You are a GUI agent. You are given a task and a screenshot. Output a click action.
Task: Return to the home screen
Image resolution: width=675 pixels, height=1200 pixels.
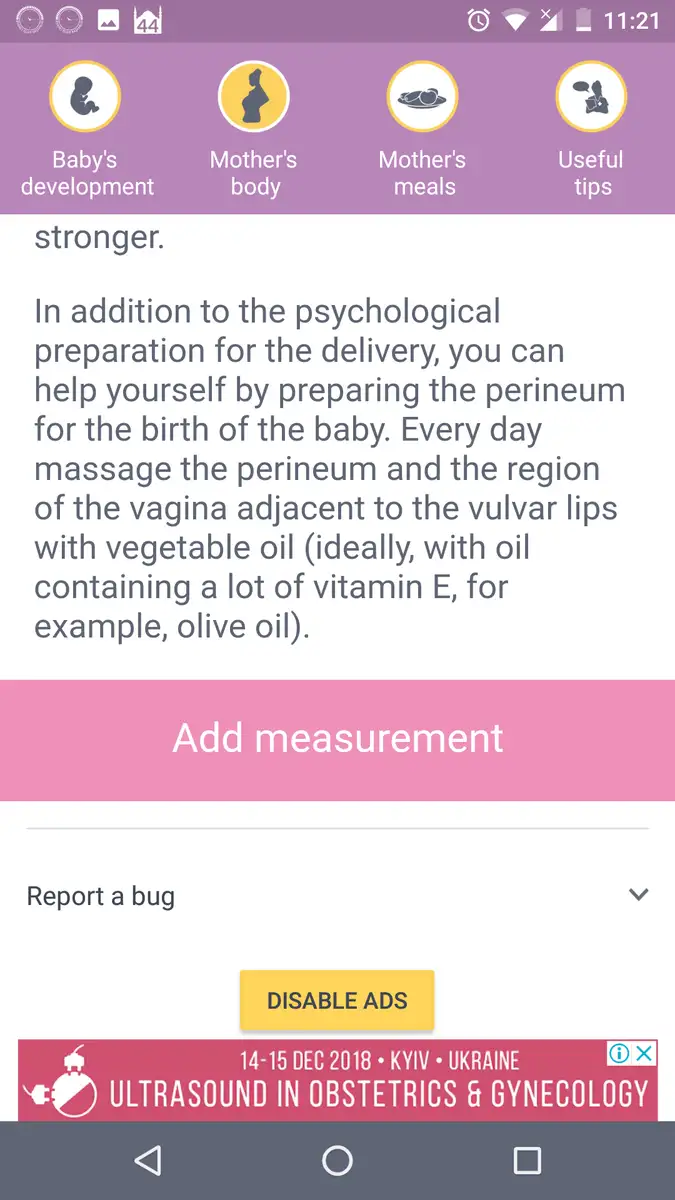(x=337, y=1160)
